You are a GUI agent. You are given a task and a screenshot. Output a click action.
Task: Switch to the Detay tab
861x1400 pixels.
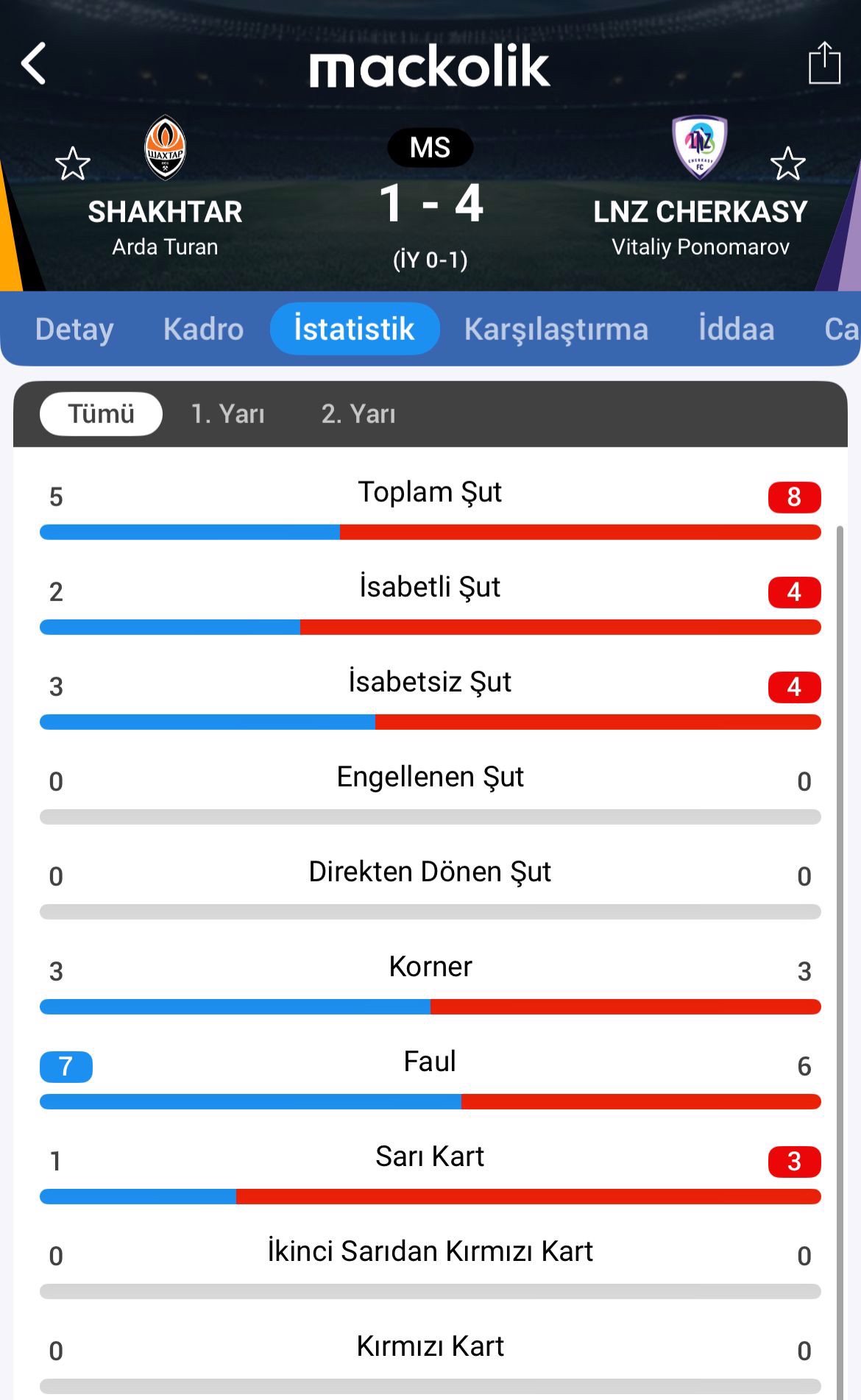click(x=74, y=329)
